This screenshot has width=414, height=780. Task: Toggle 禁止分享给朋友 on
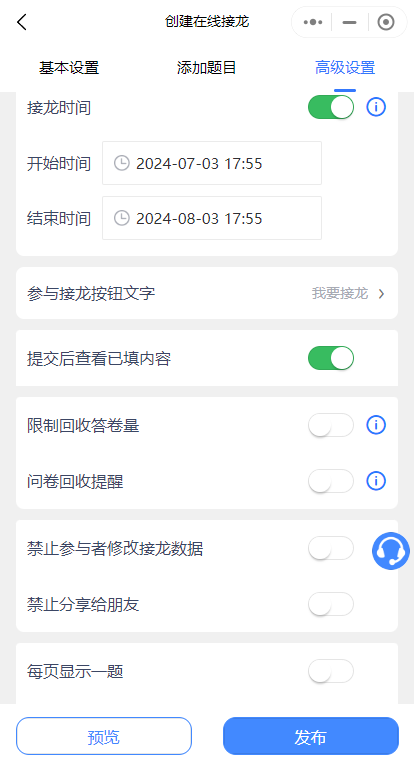(x=331, y=604)
